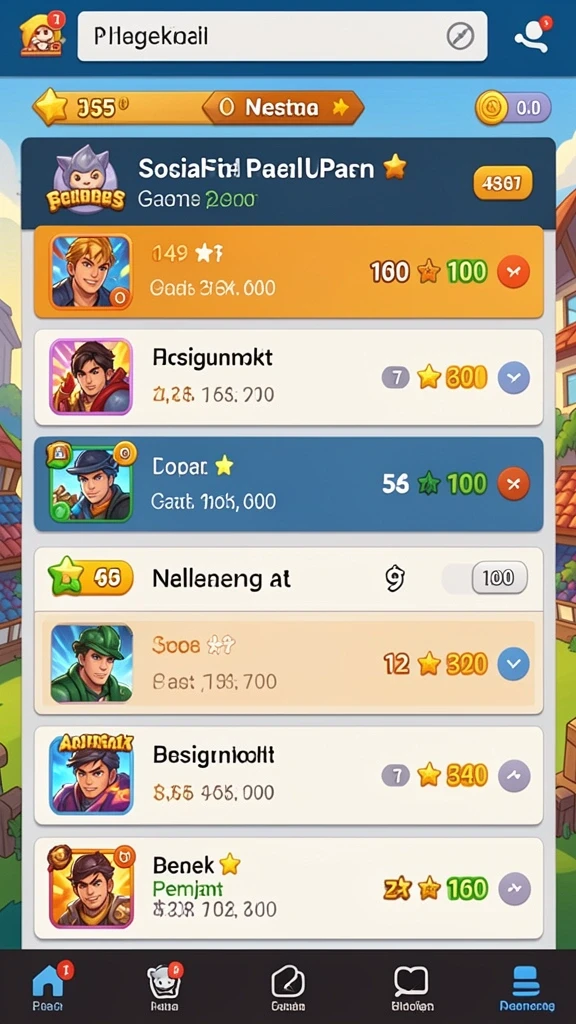Expand the Sooe row chevron
Image resolution: width=576 pixels, height=1024 pixels.
513,664
